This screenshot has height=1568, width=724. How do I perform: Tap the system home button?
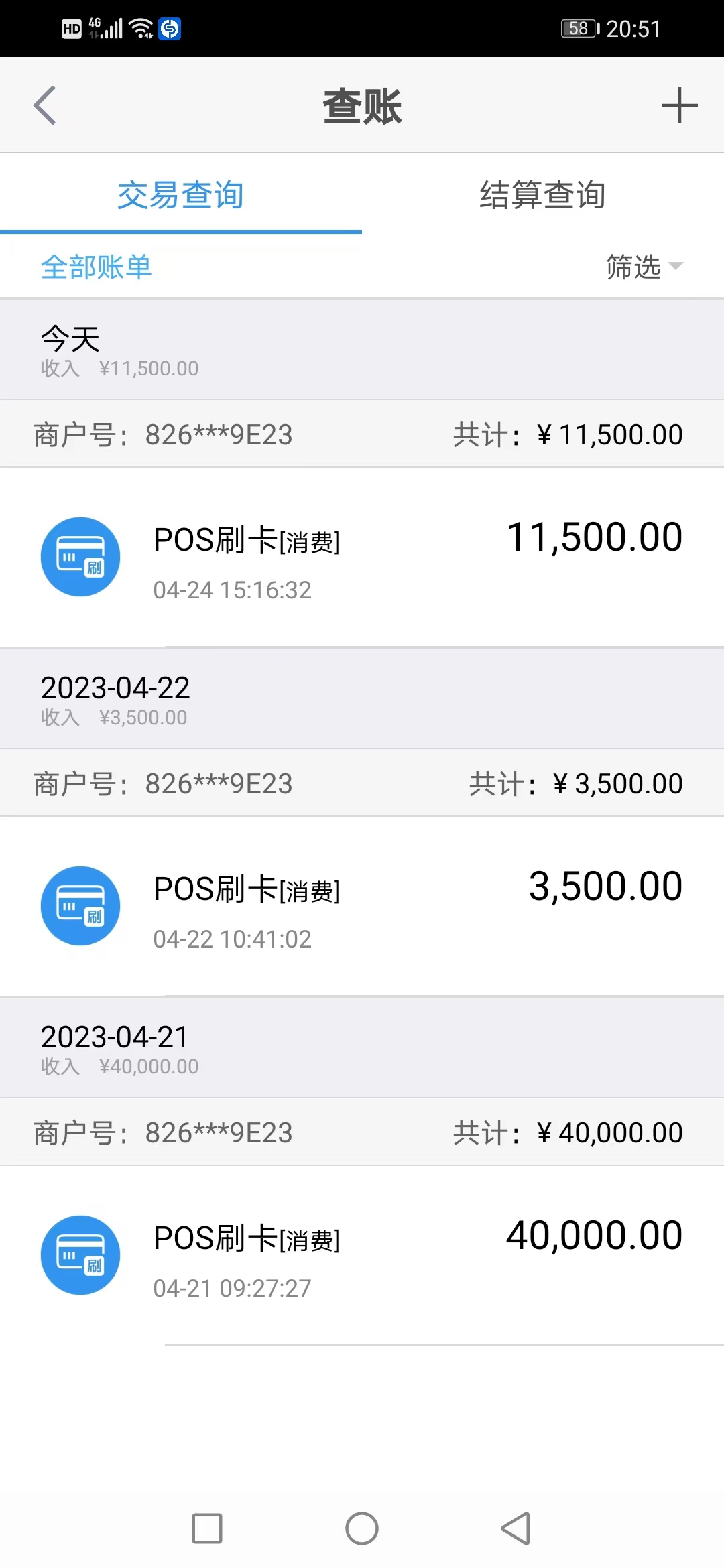pyautogui.click(x=362, y=1528)
